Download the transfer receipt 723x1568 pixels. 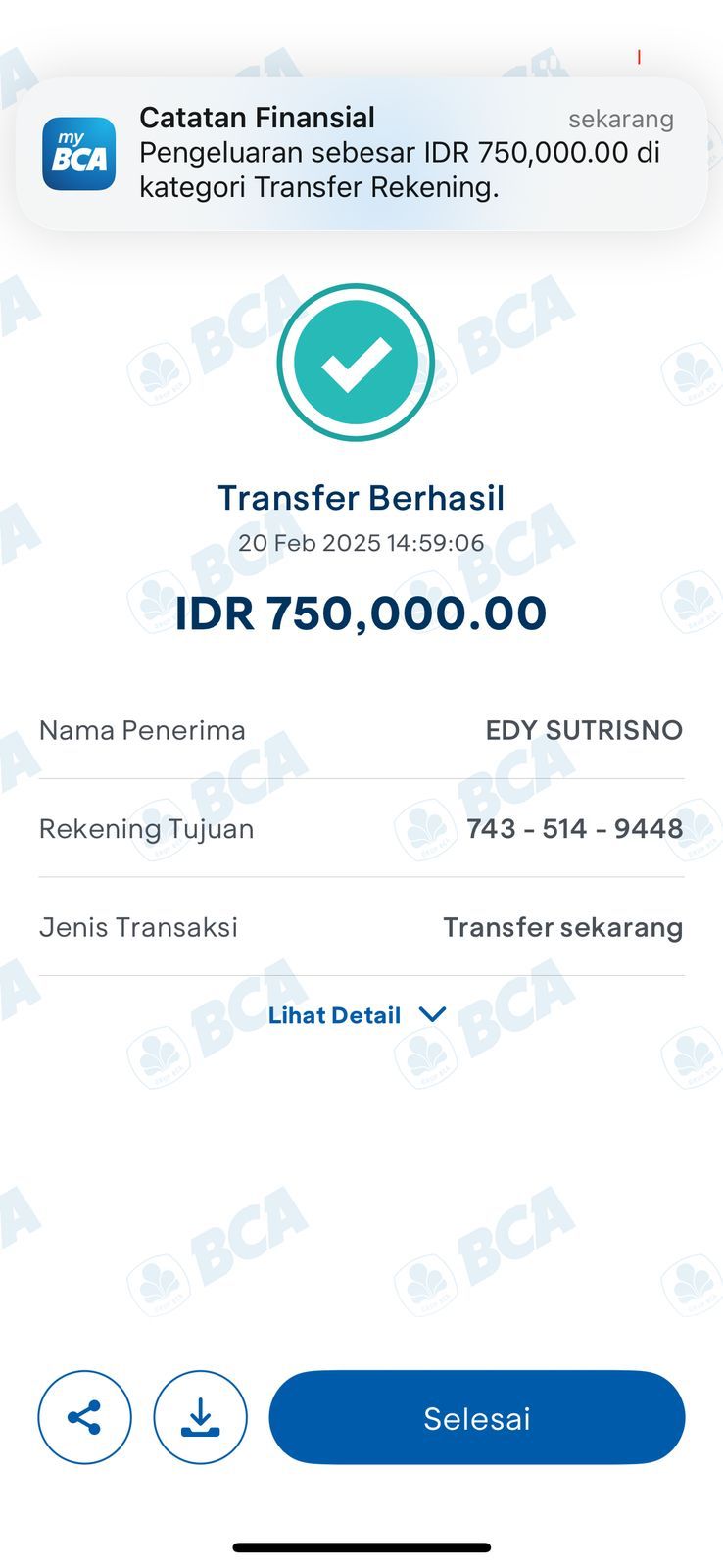(200, 1417)
